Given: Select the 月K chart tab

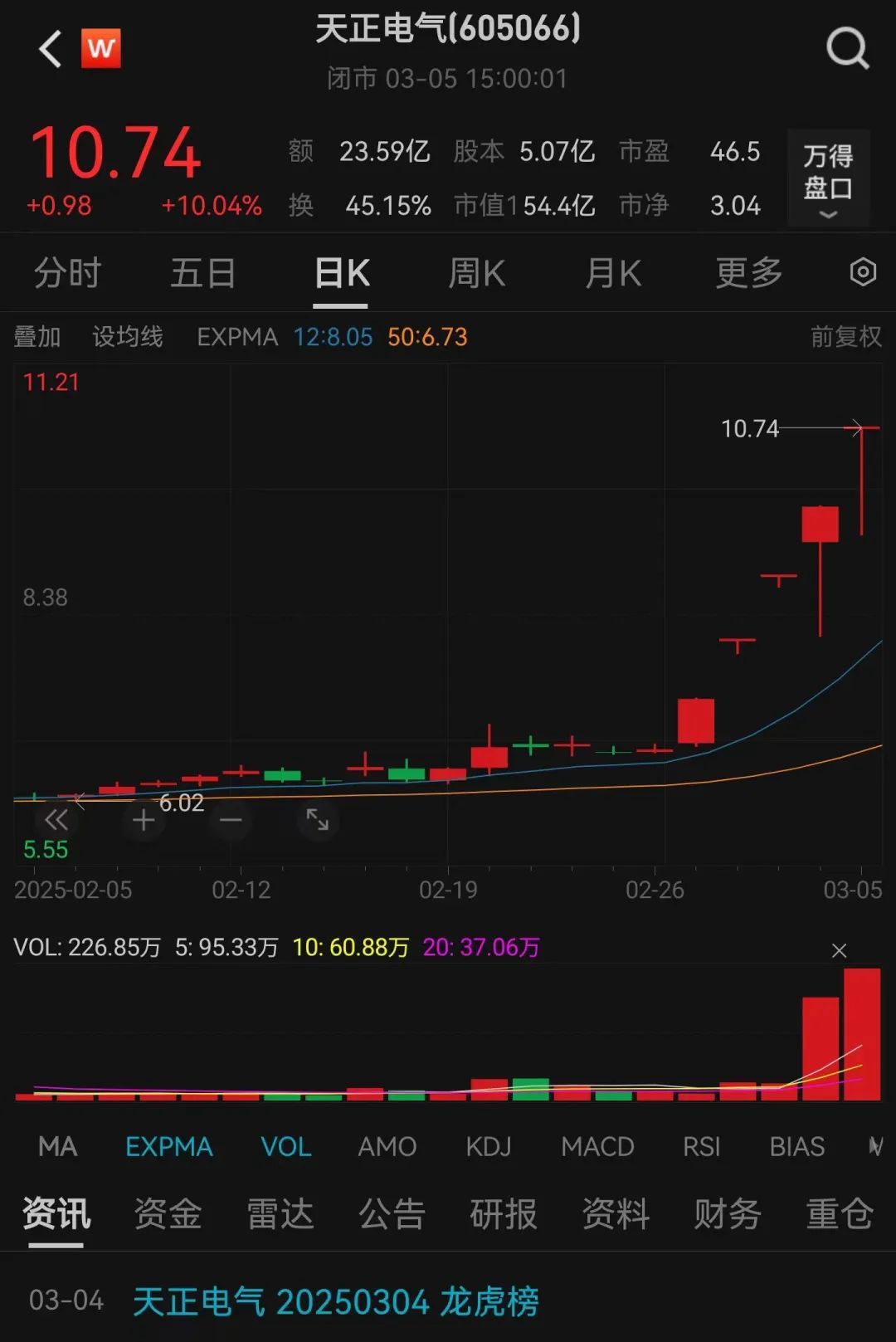Looking at the screenshot, I should [x=613, y=273].
